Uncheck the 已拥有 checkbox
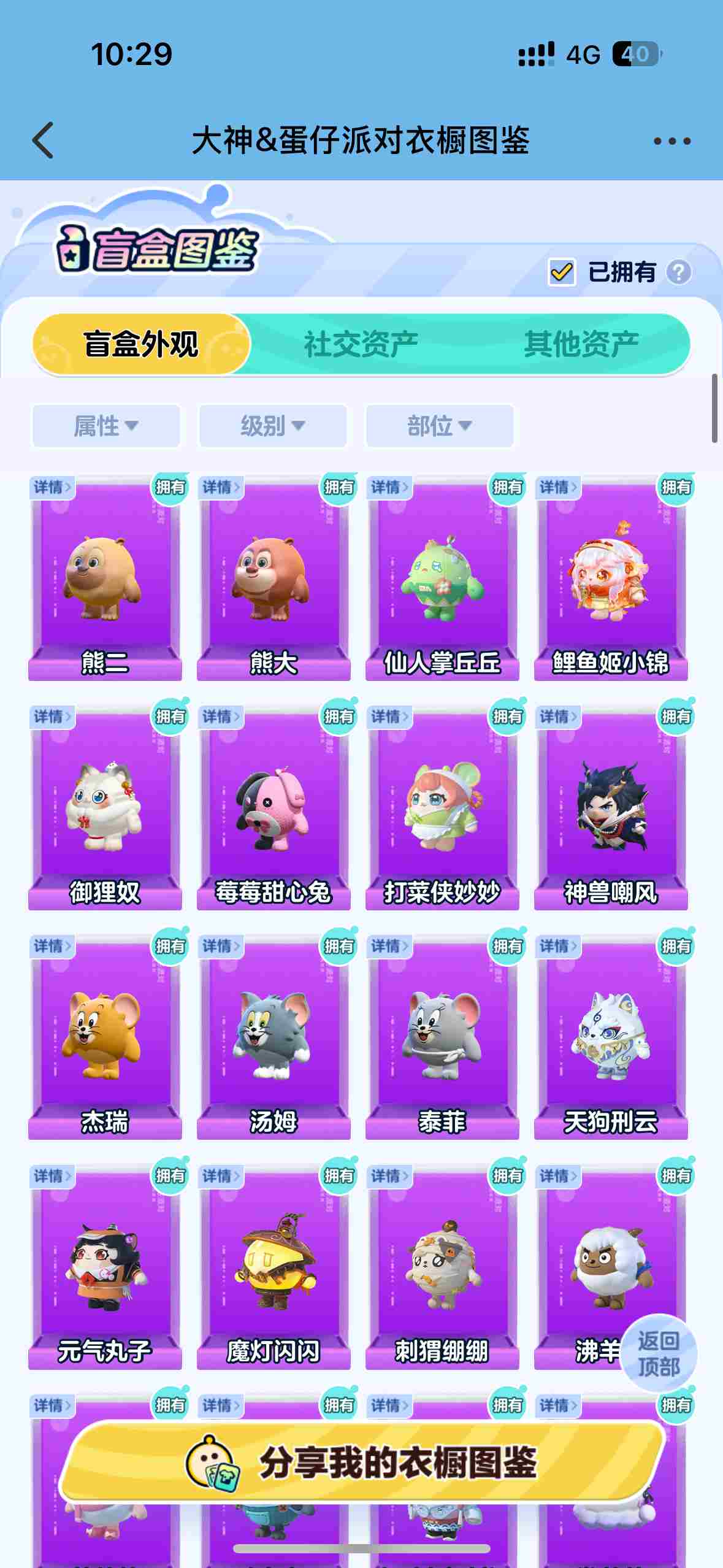723x1568 pixels. coord(561,272)
